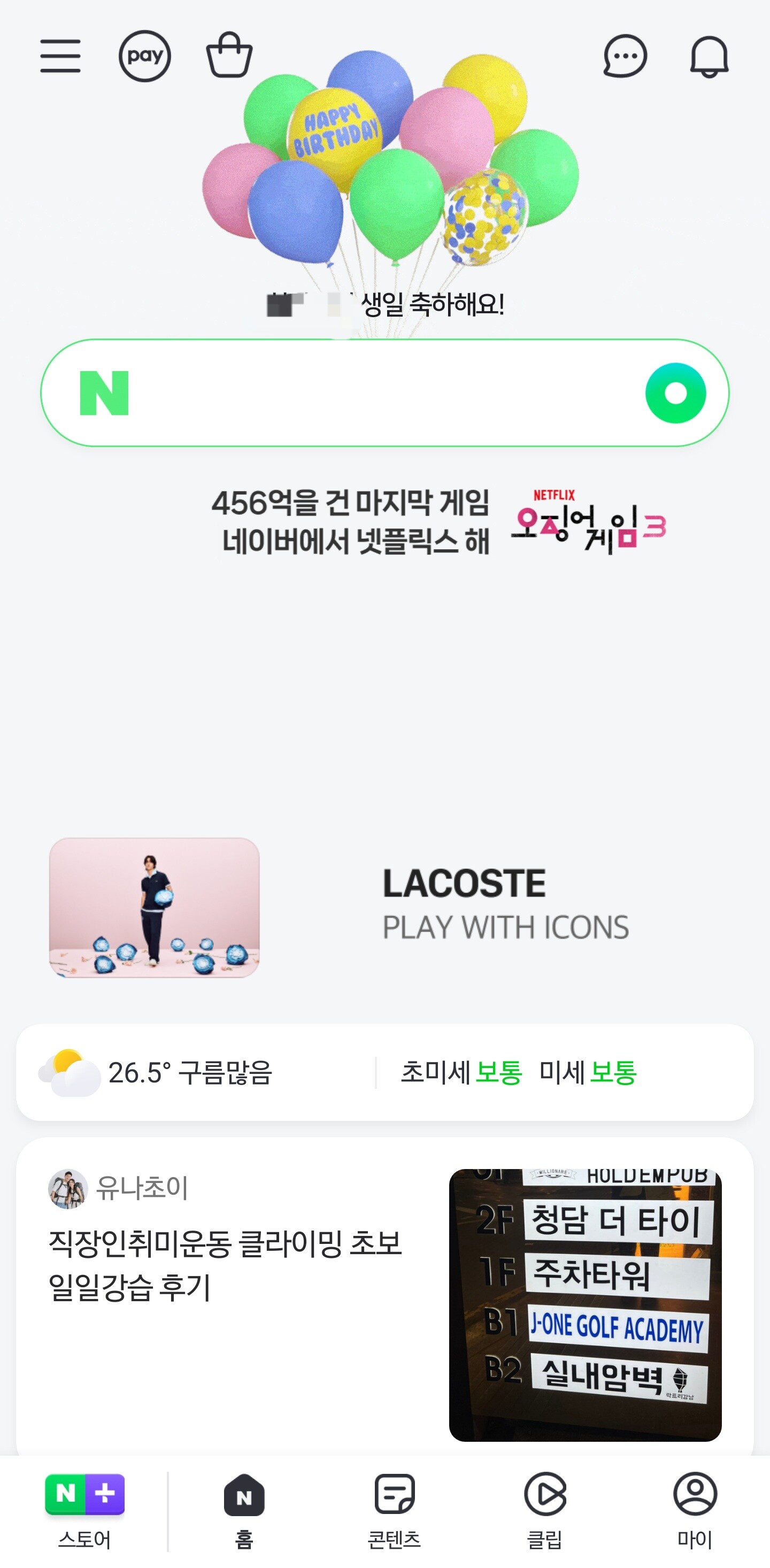Open the chat messages icon
Image resolution: width=770 pixels, height=1568 pixels.
click(x=625, y=57)
